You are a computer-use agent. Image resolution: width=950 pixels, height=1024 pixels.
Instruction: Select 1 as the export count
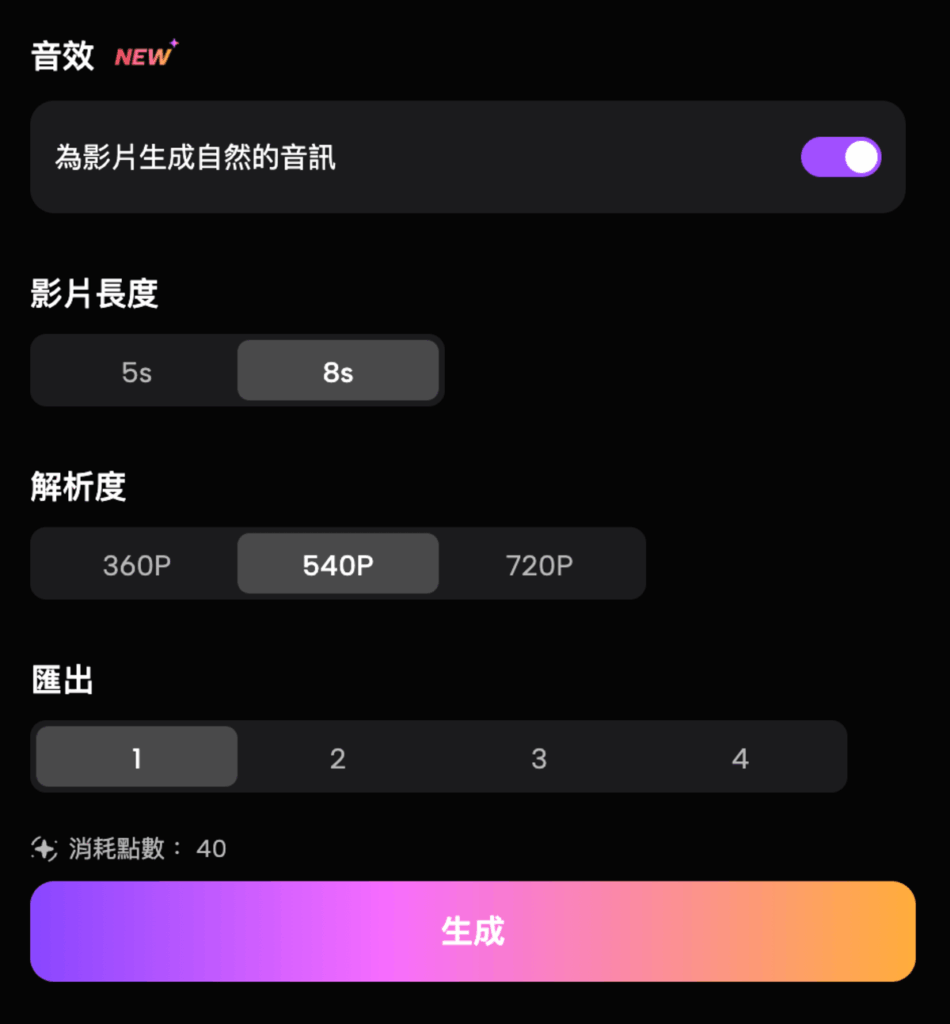coord(136,757)
